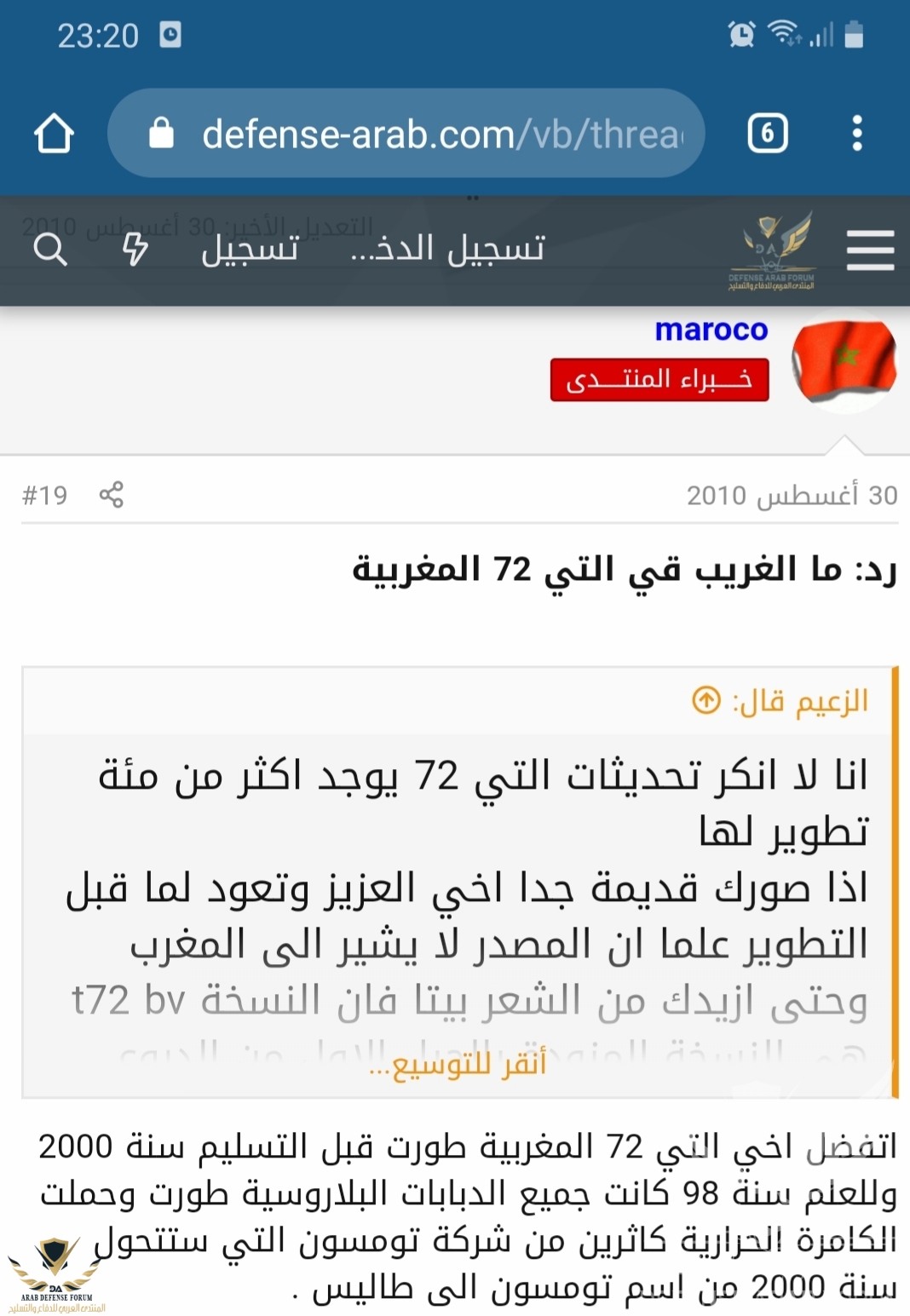Expand the quoted text with أنقر للتوسيع
This screenshot has width=910, height=1316.
[458, 1066]
